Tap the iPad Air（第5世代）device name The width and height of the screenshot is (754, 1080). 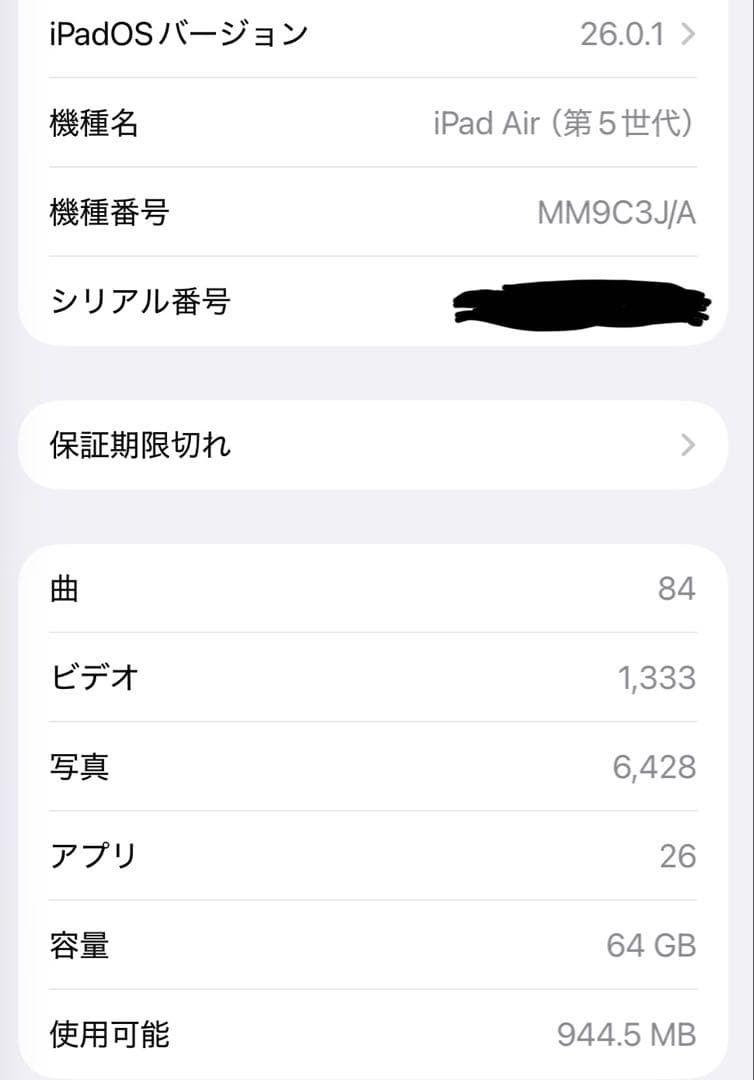click(x=563, y=123)
